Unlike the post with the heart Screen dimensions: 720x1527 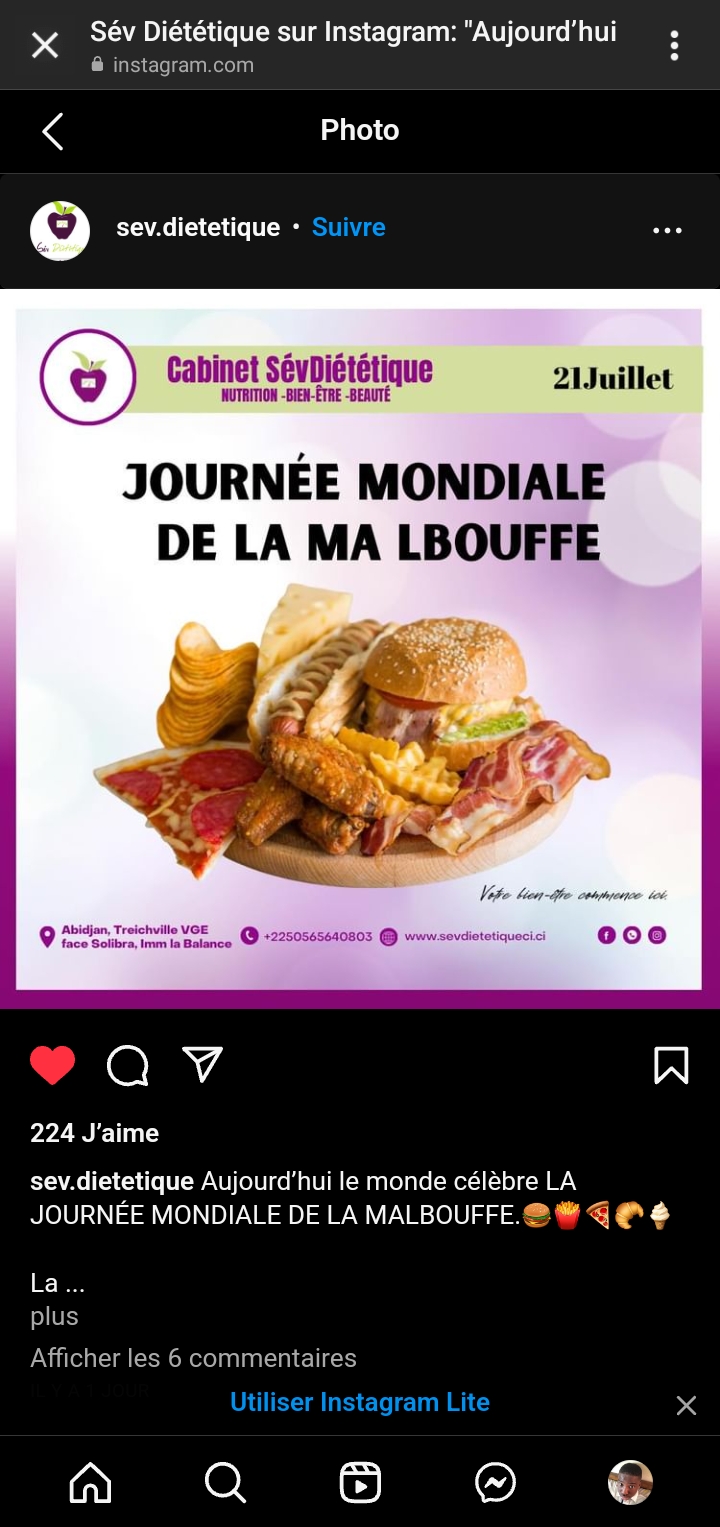(x=53, y=1065)
